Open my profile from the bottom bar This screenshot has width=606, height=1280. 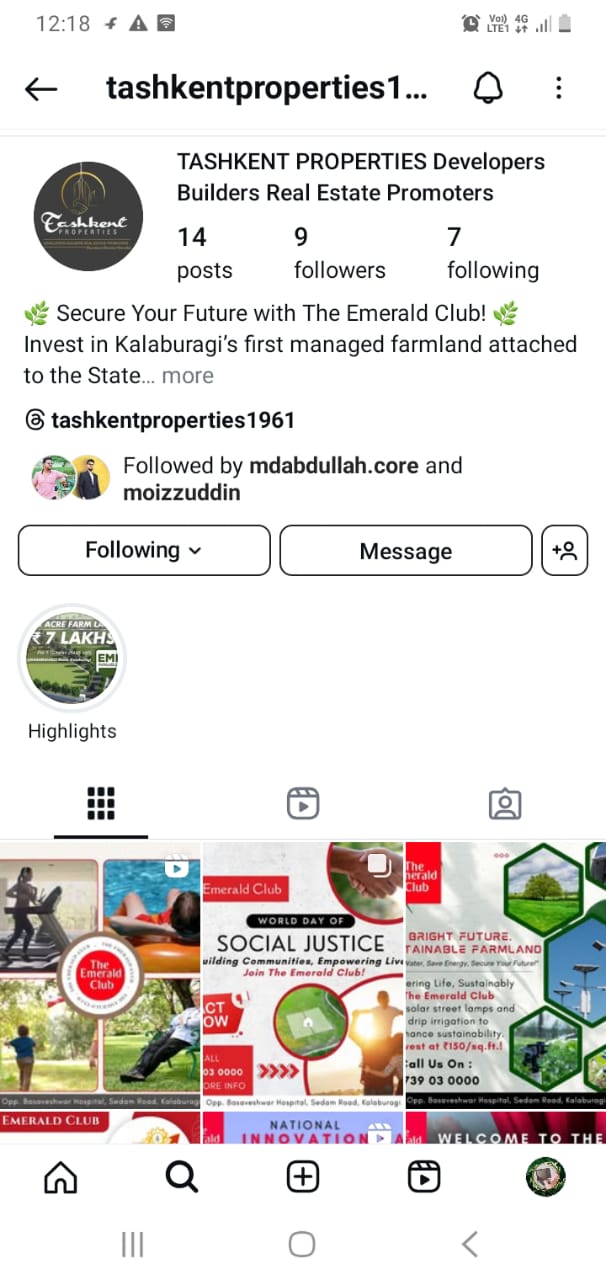[546, 1177]
